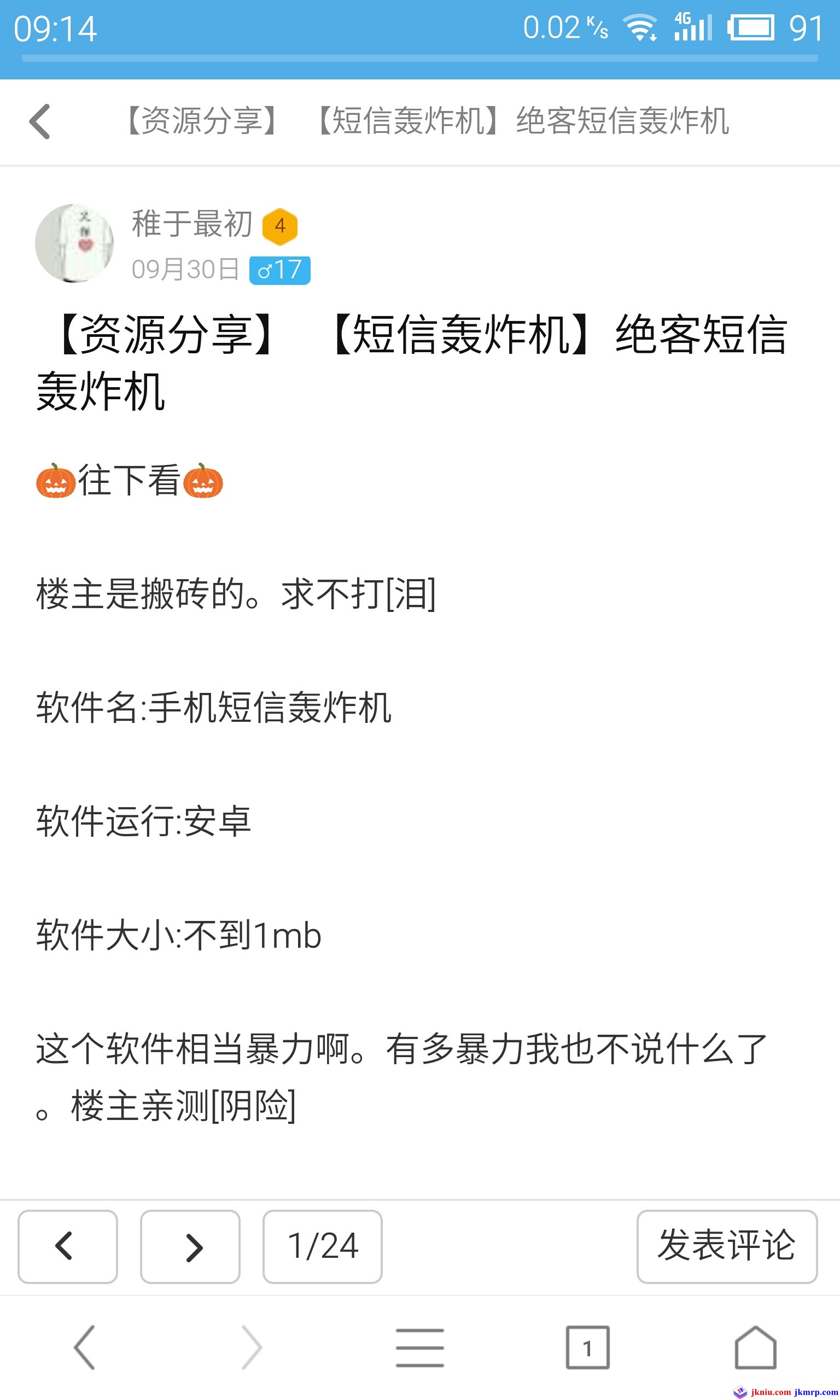
Task: Navigate back in the browser toolbar
Action: point(85,1347)
